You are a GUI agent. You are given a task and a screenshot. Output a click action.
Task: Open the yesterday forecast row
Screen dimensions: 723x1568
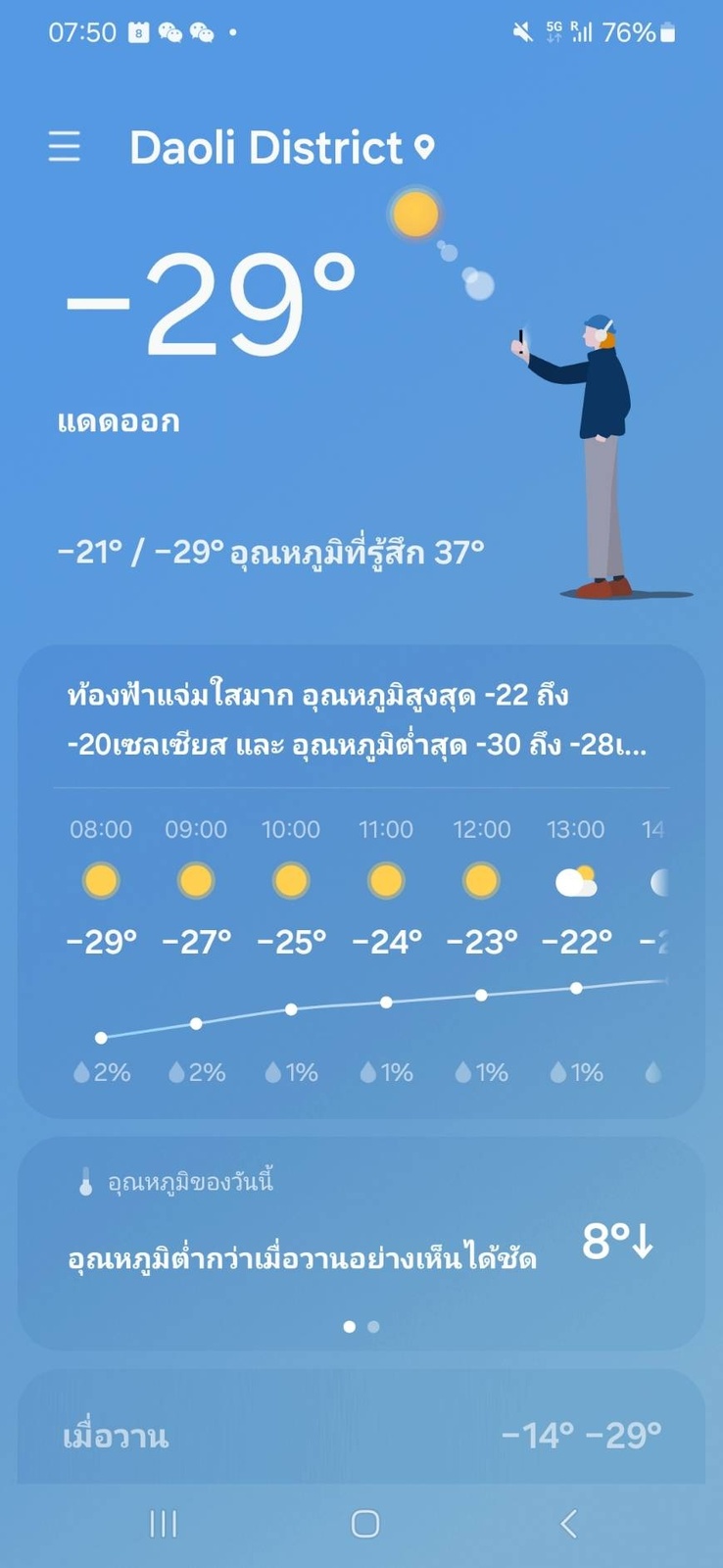coord(361,1436)
